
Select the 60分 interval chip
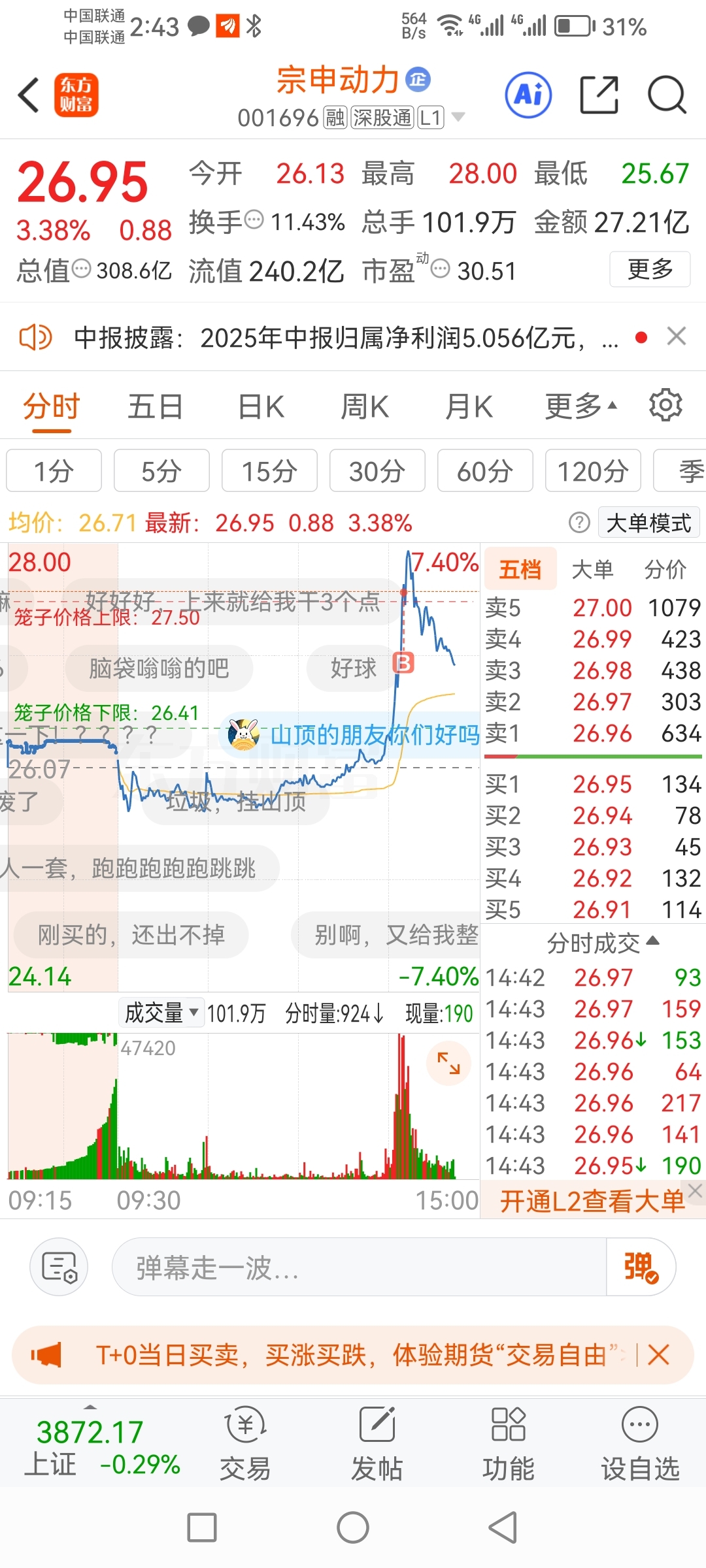pos(485,470)
